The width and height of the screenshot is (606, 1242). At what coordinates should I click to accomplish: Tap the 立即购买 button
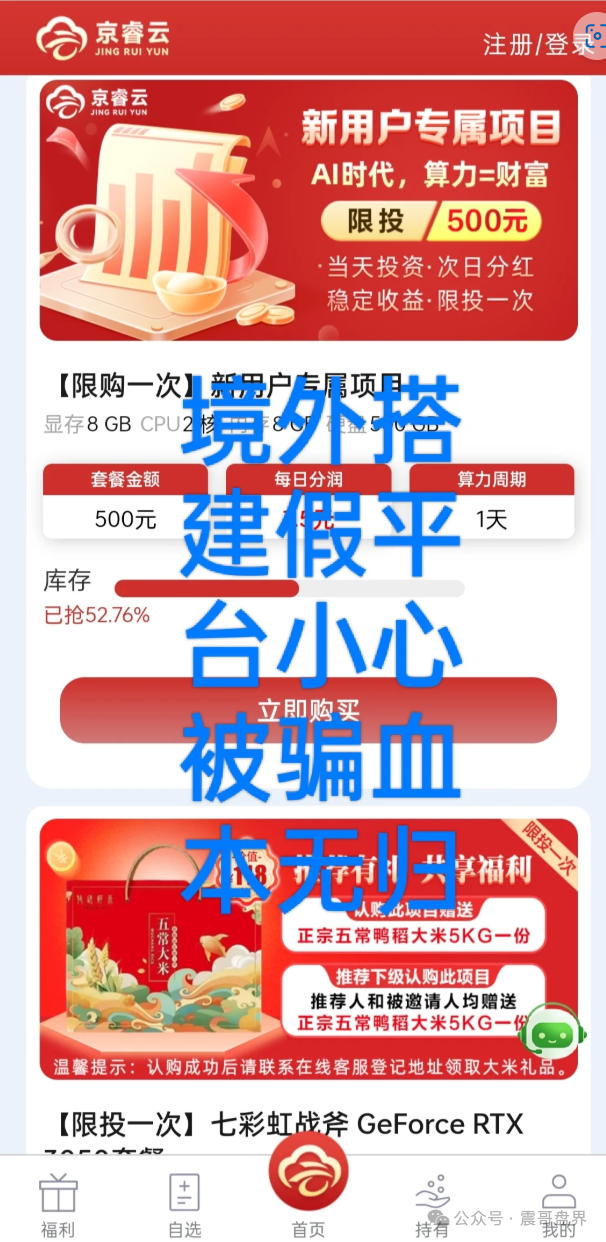click(x=308, y=710)
